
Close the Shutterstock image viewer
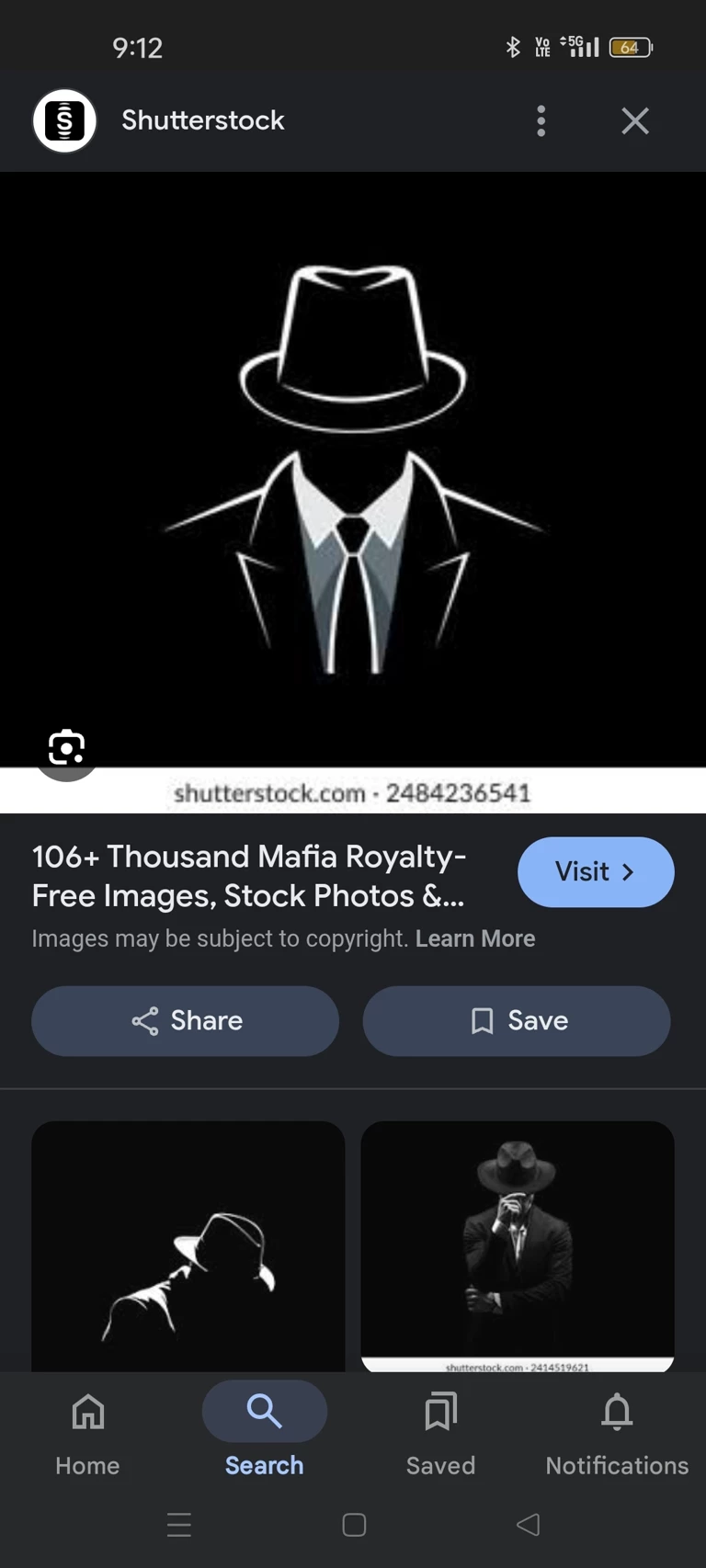pyautogui.click(x=634, y=120)
